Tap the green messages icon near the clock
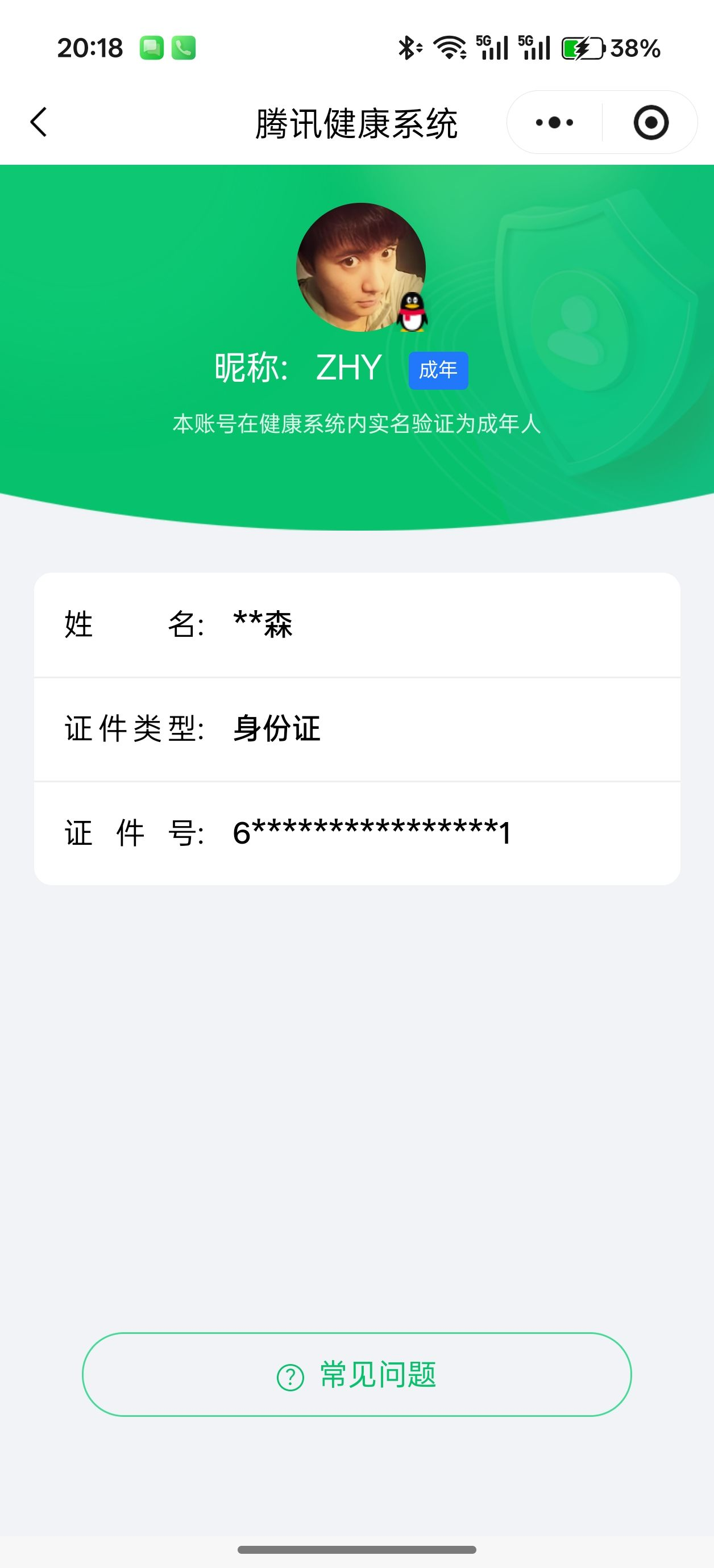This screenshot has height=1568, width=714. [x=152, y=48]
